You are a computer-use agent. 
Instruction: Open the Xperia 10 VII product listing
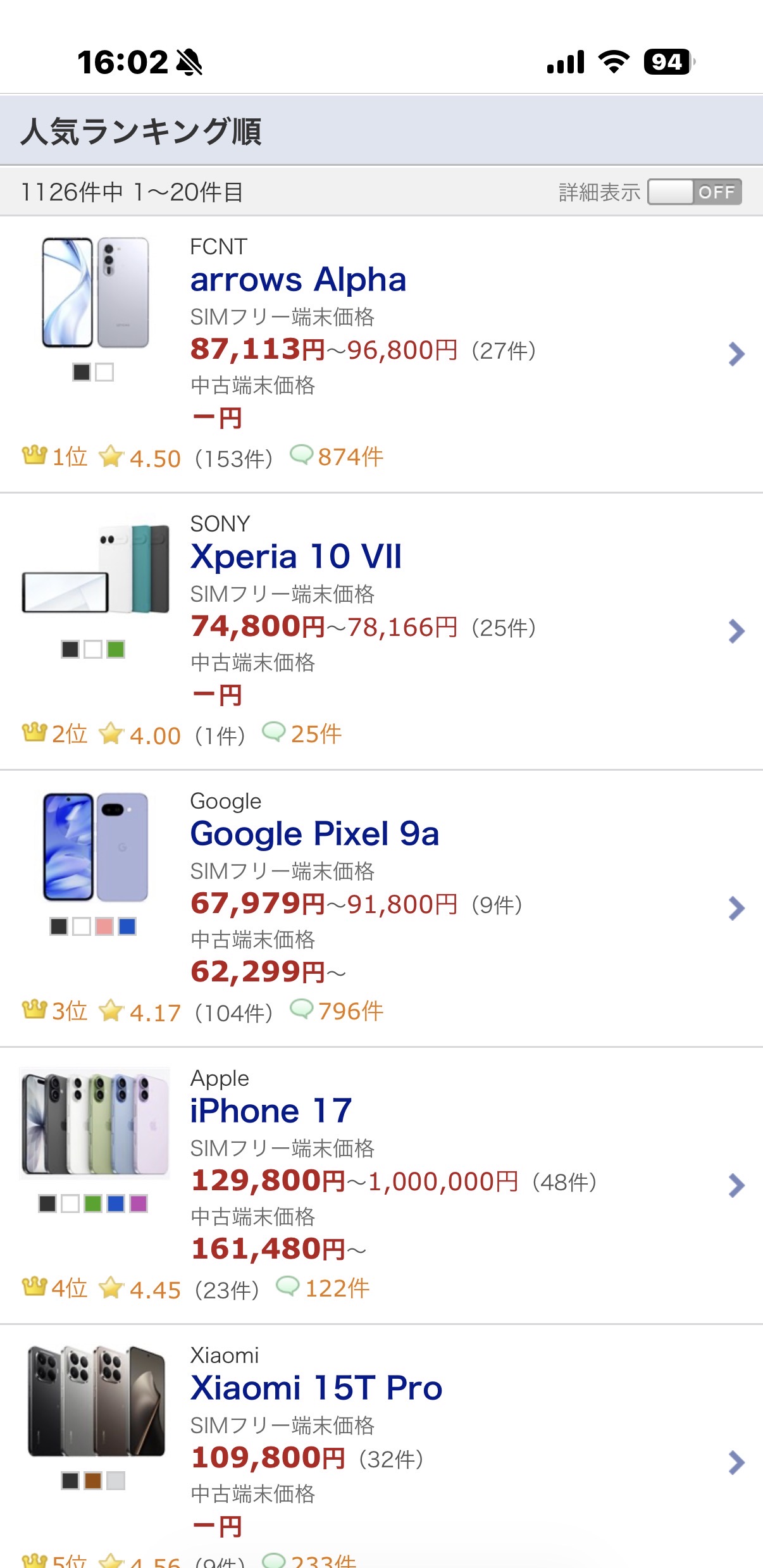(x=295, y=557)
